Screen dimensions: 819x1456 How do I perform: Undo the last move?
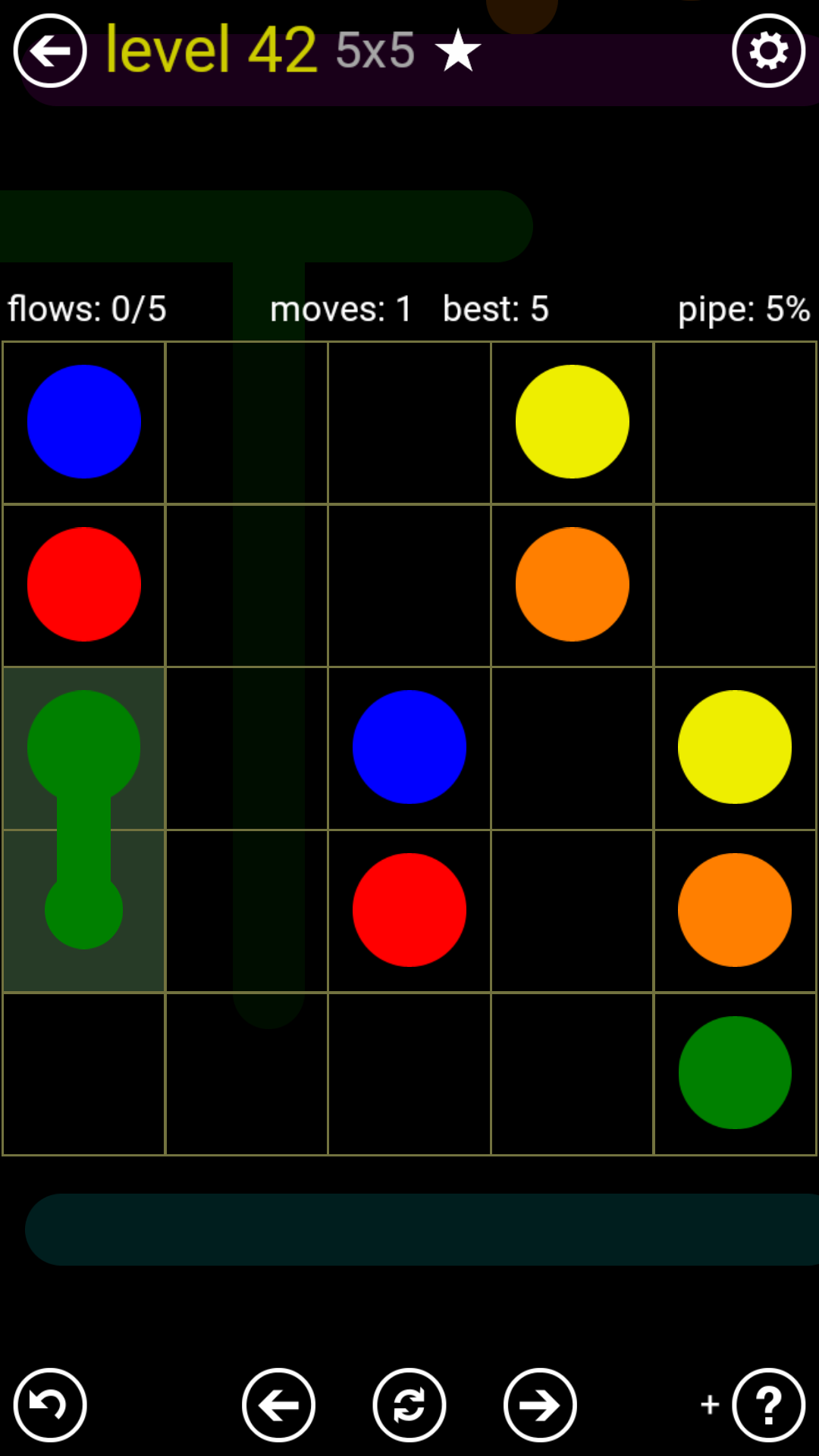(50, 1405)
